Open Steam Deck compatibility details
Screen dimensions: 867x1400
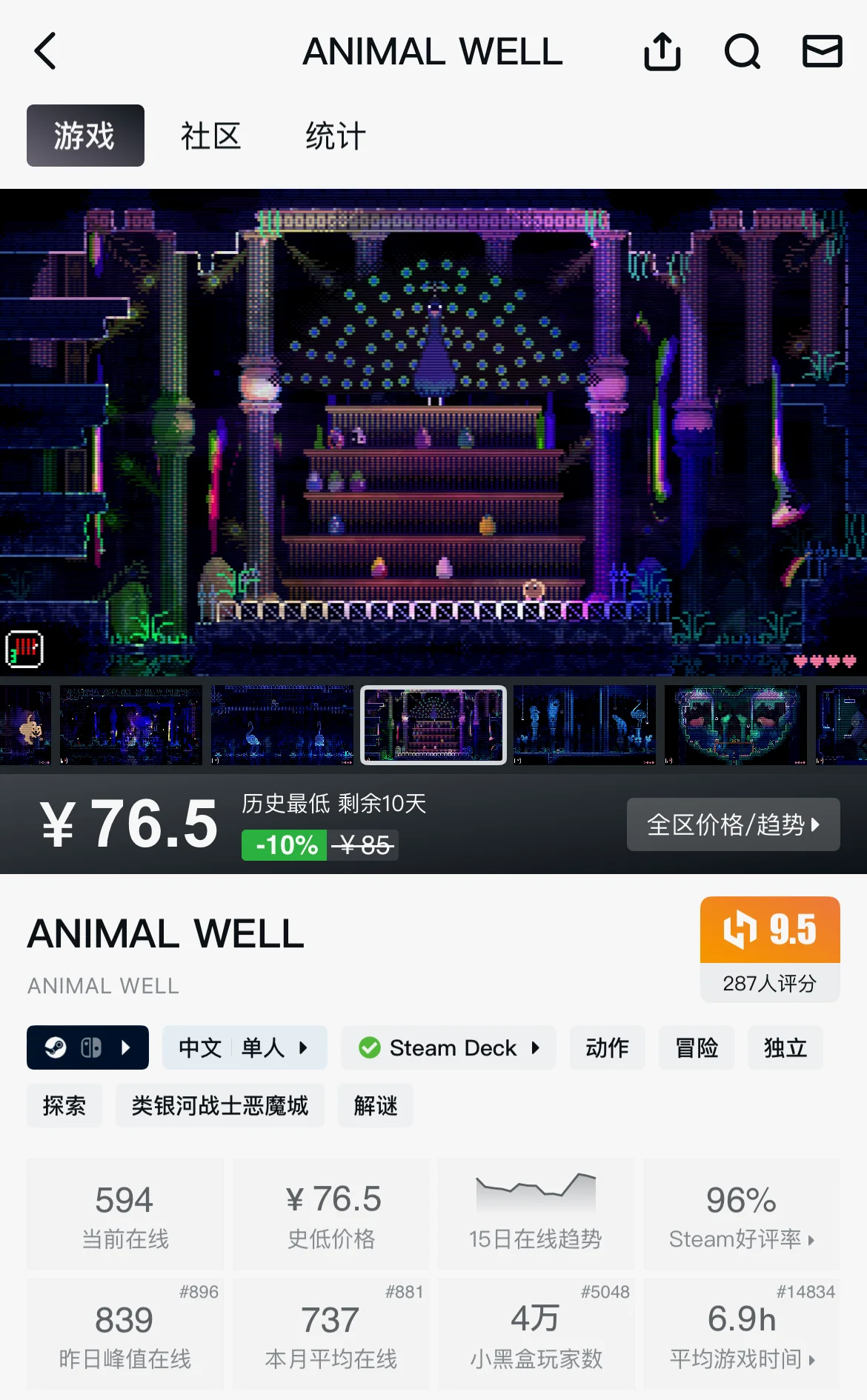coord(448,1047)
